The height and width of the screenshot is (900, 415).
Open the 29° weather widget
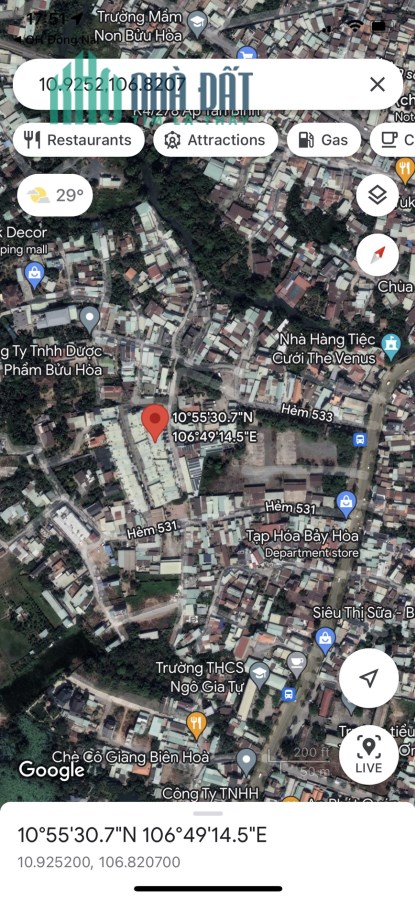(x=55, y=195)
